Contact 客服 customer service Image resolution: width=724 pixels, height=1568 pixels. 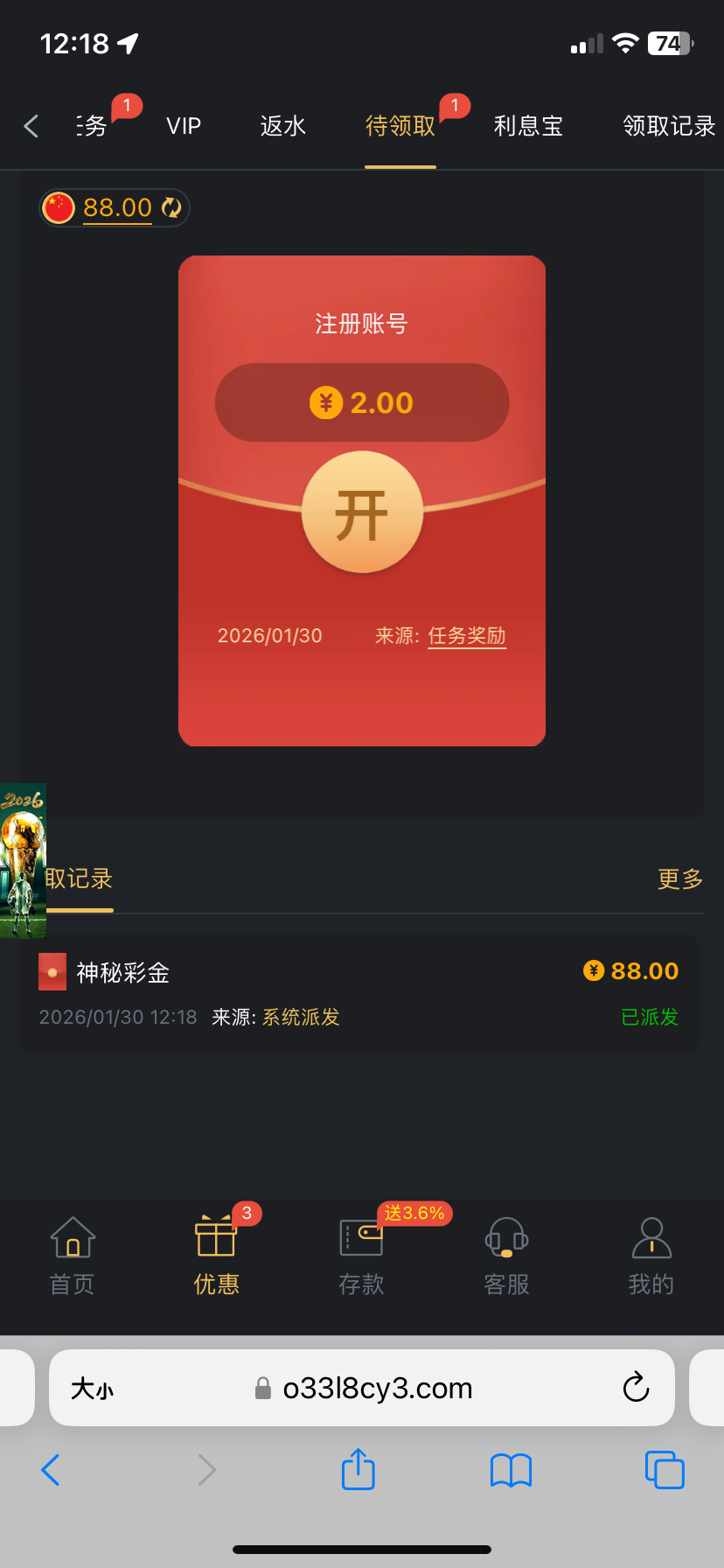click(x=506, y=1256)
